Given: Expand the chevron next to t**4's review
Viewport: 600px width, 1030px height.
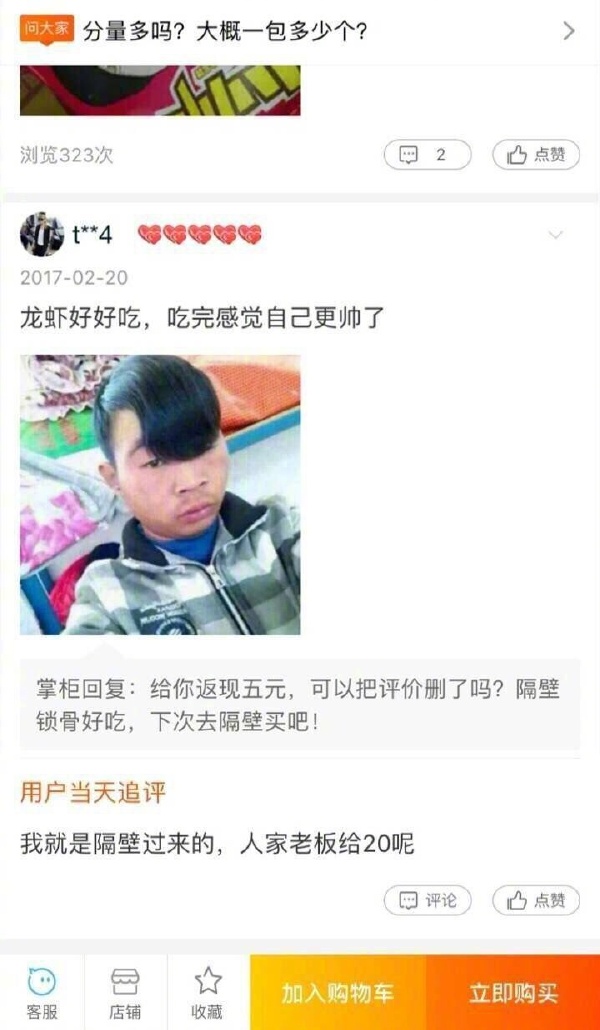Looking at the screenshot, I should [x=555, y=235].
